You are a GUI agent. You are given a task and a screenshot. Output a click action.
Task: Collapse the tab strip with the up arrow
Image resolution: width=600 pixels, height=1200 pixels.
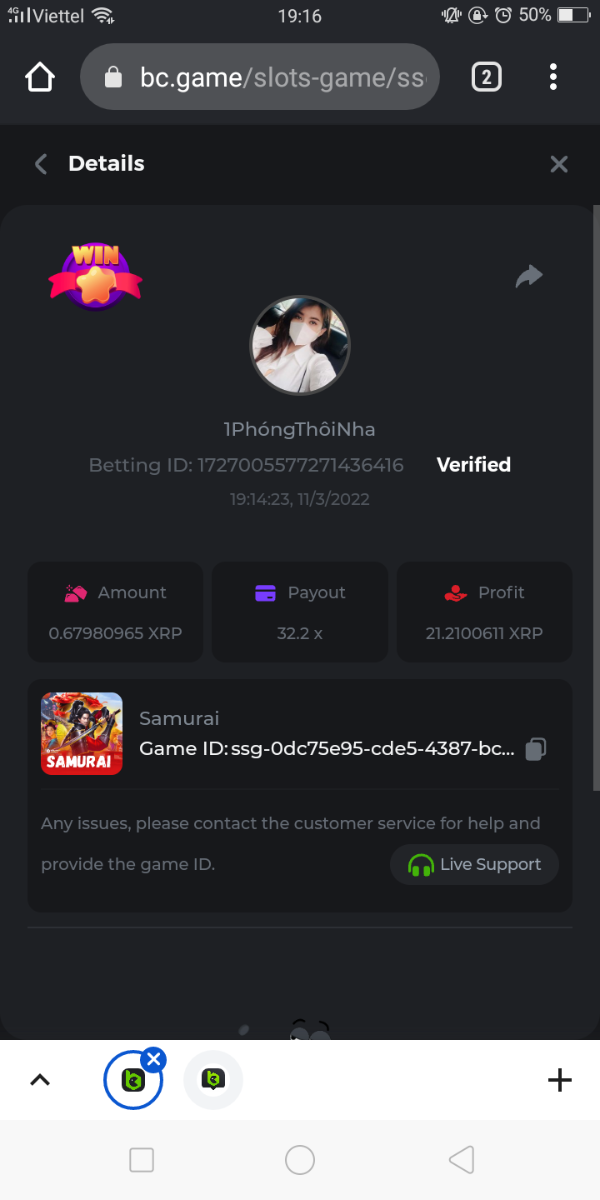point(40,1080)
